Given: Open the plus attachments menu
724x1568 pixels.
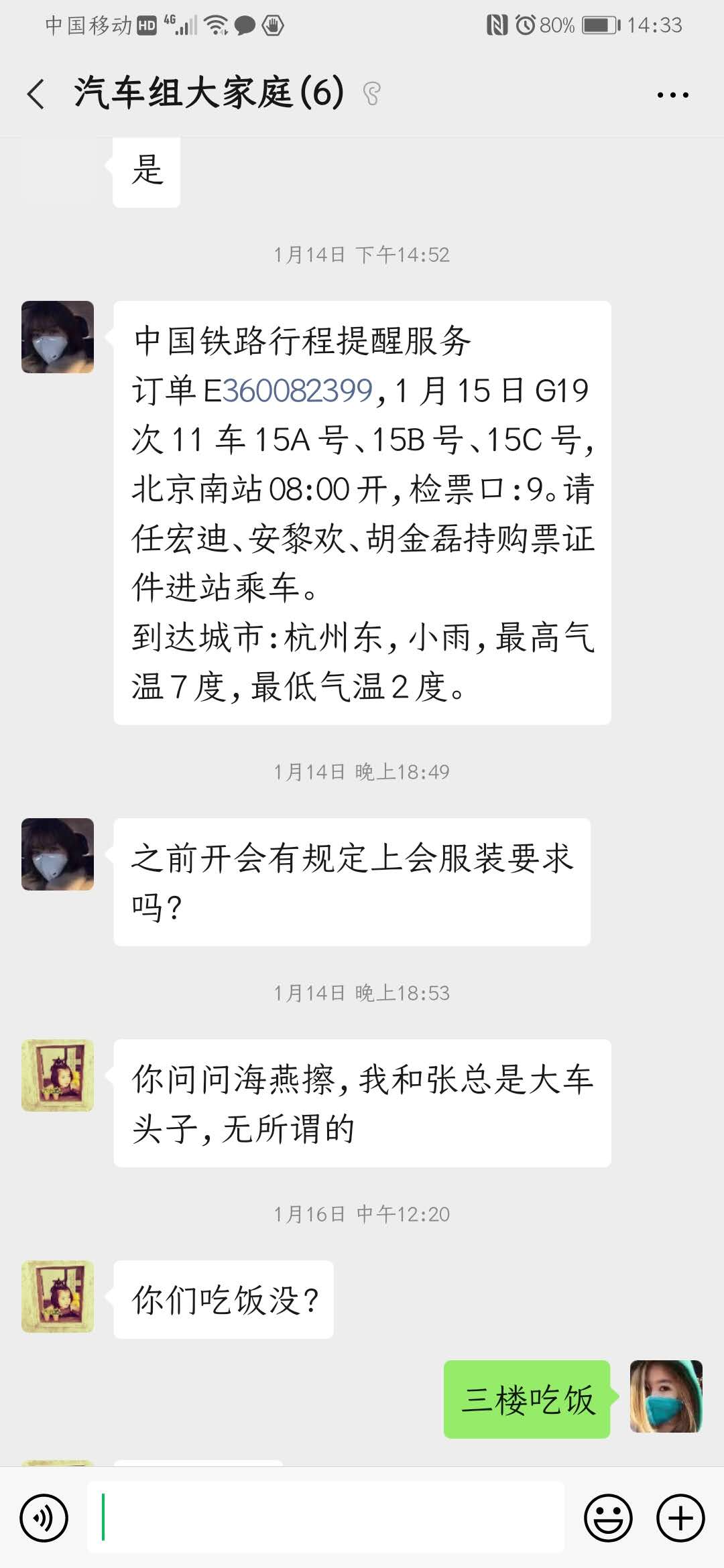Looking at the screenshot, I should point(680,1518).
